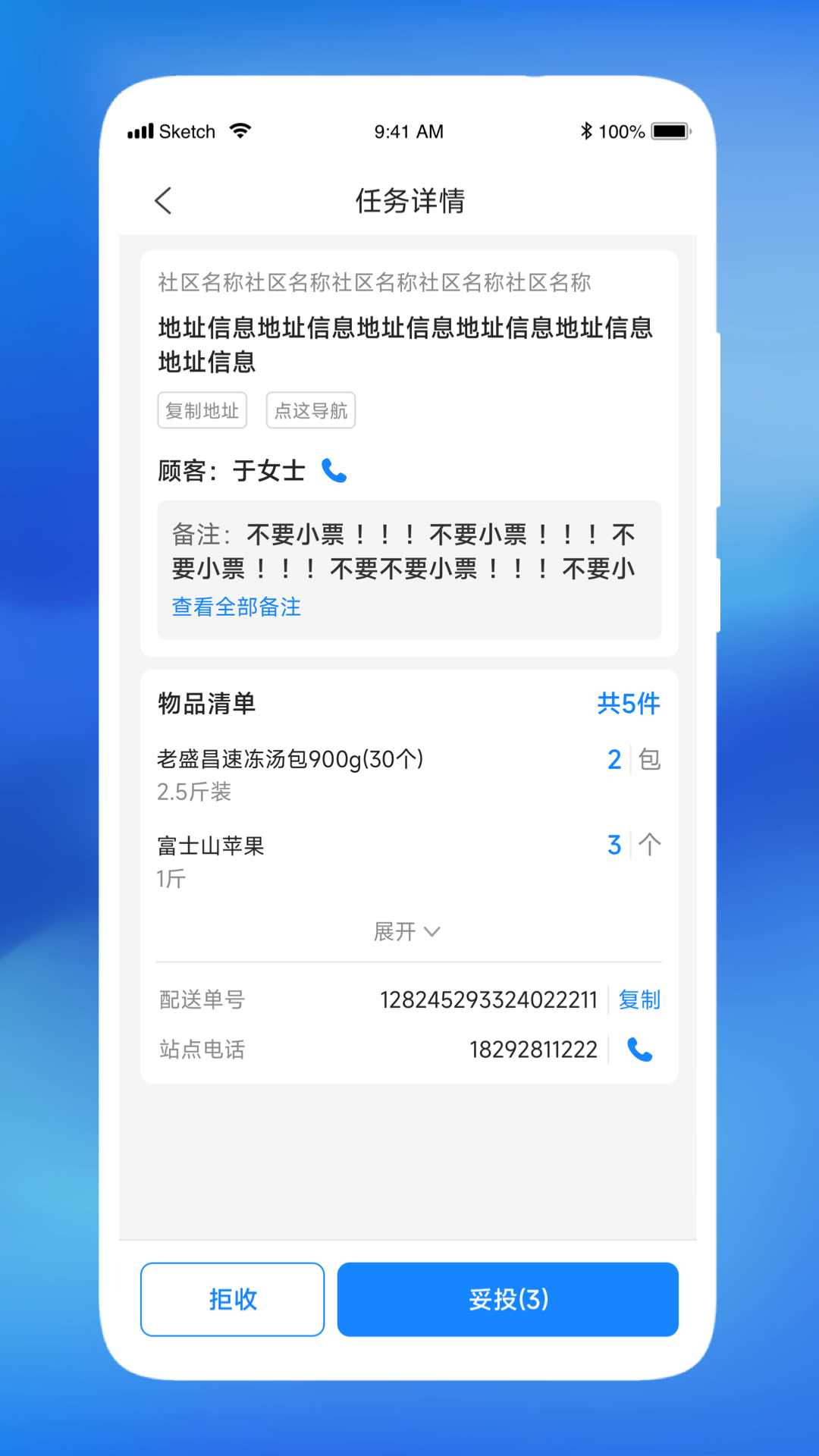Tap the 拒收 button
Screen dimensions: 819x1456
pos(233,1299)
